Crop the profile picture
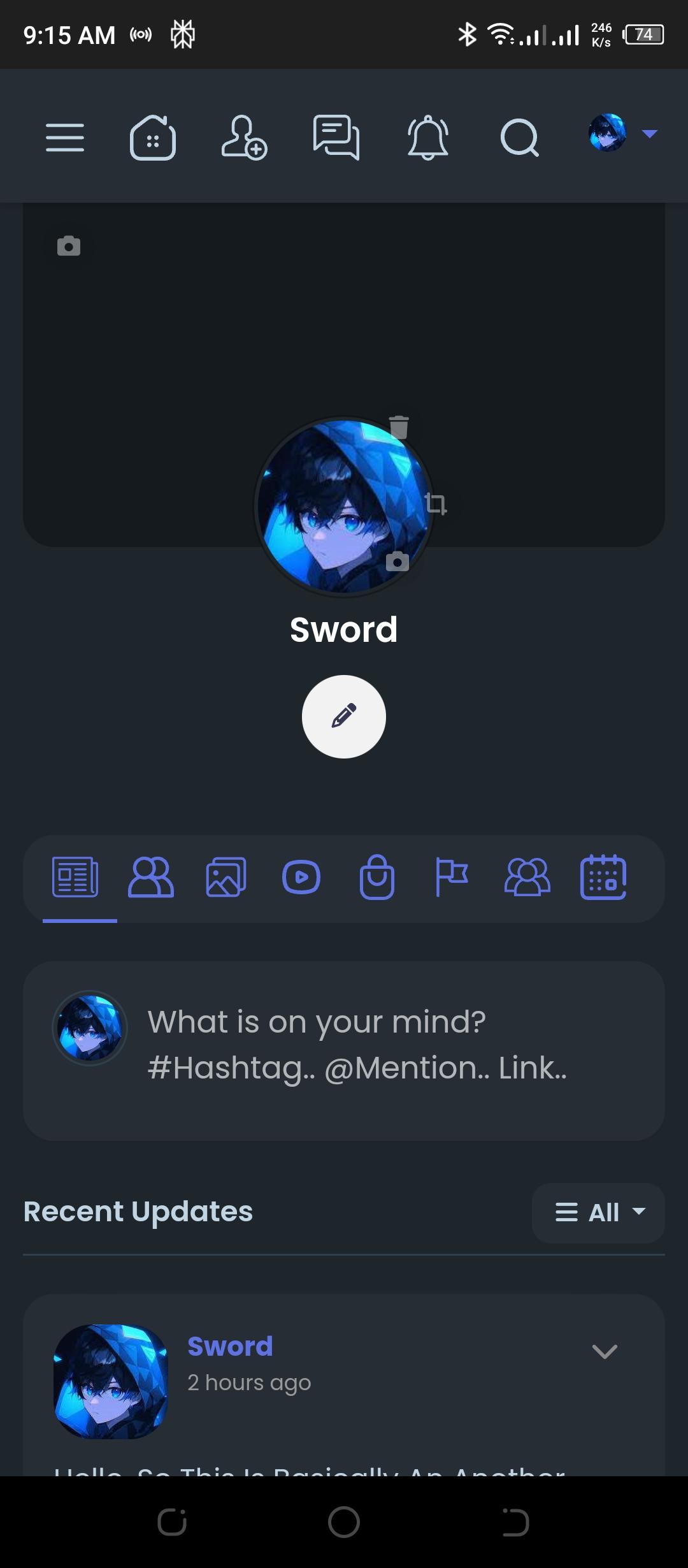 (x=436, y=504)
